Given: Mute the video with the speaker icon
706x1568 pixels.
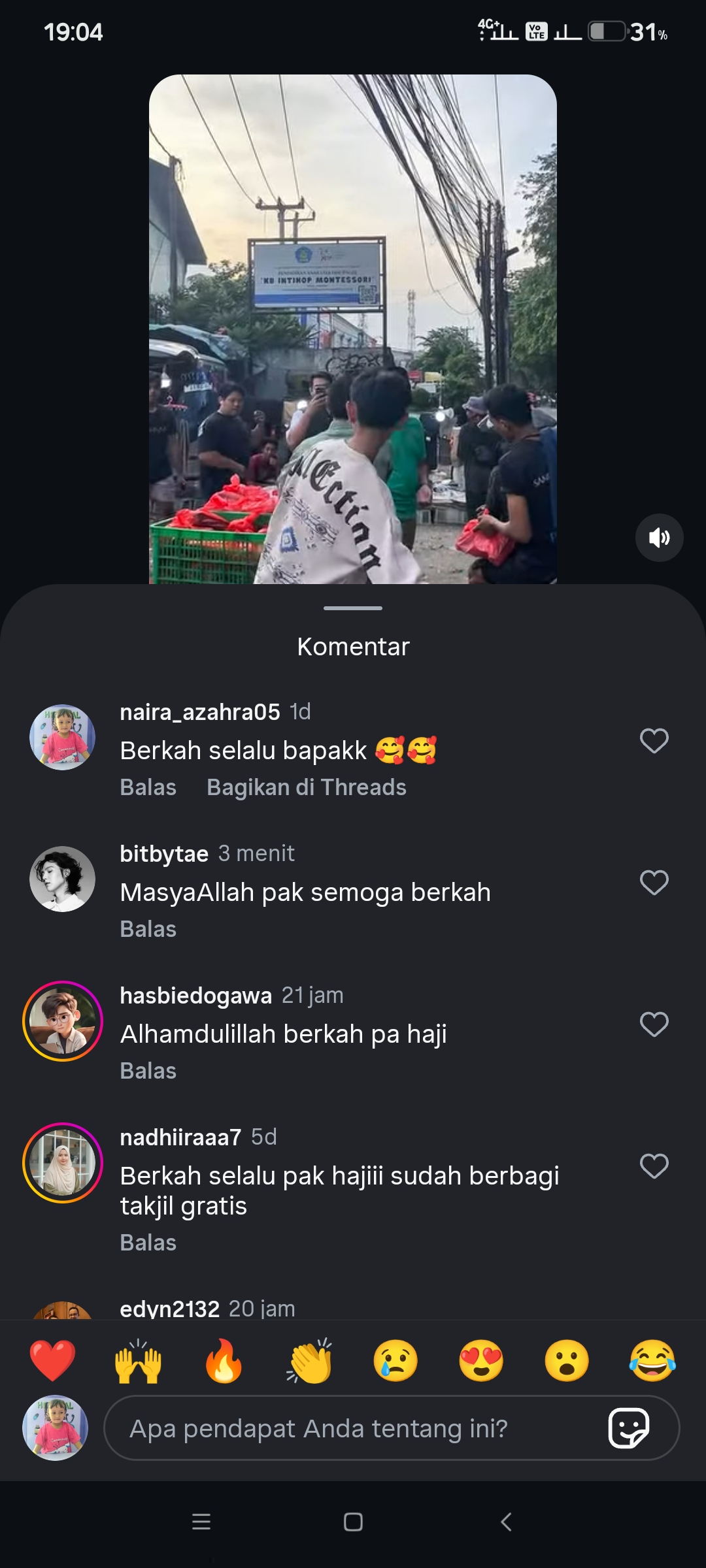Looking at the screenshot, I should (659, 538).
